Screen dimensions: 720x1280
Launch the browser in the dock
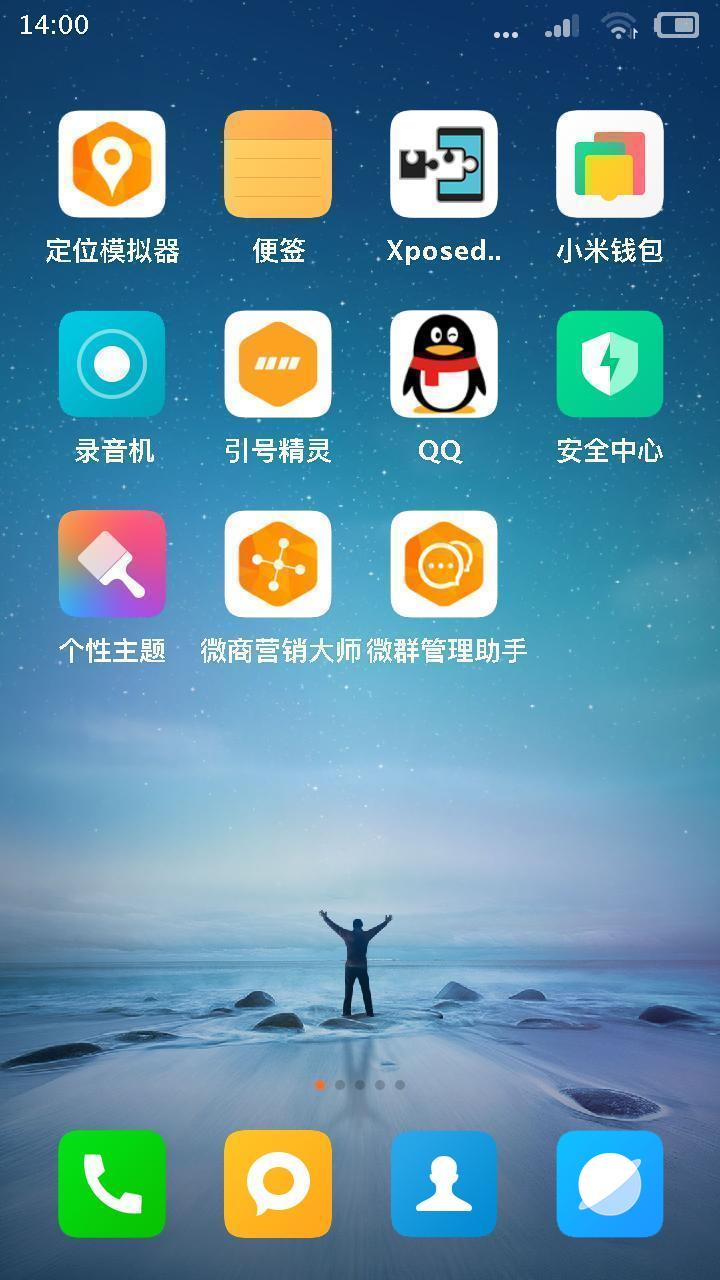click(x=610, y=1184)
